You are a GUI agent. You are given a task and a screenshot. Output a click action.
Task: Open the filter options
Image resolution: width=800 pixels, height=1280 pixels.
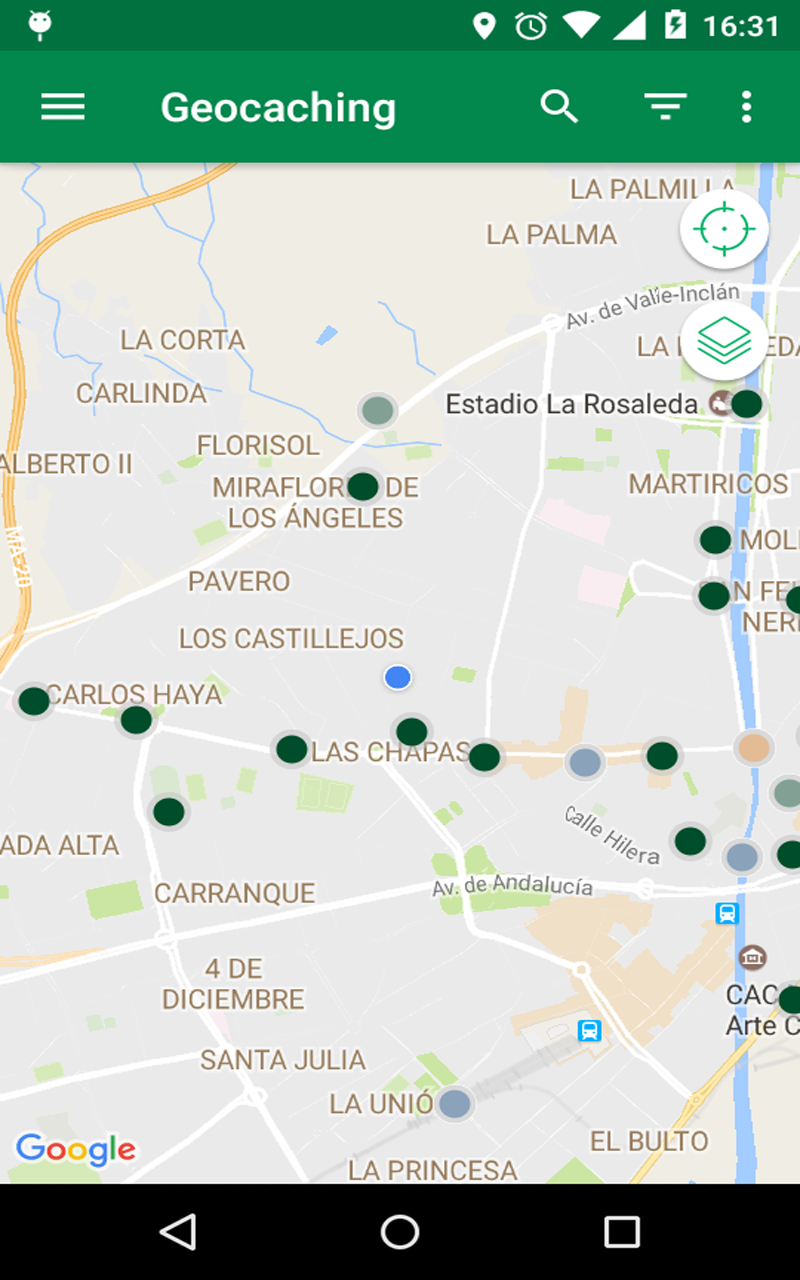click(x=665, y=106)
